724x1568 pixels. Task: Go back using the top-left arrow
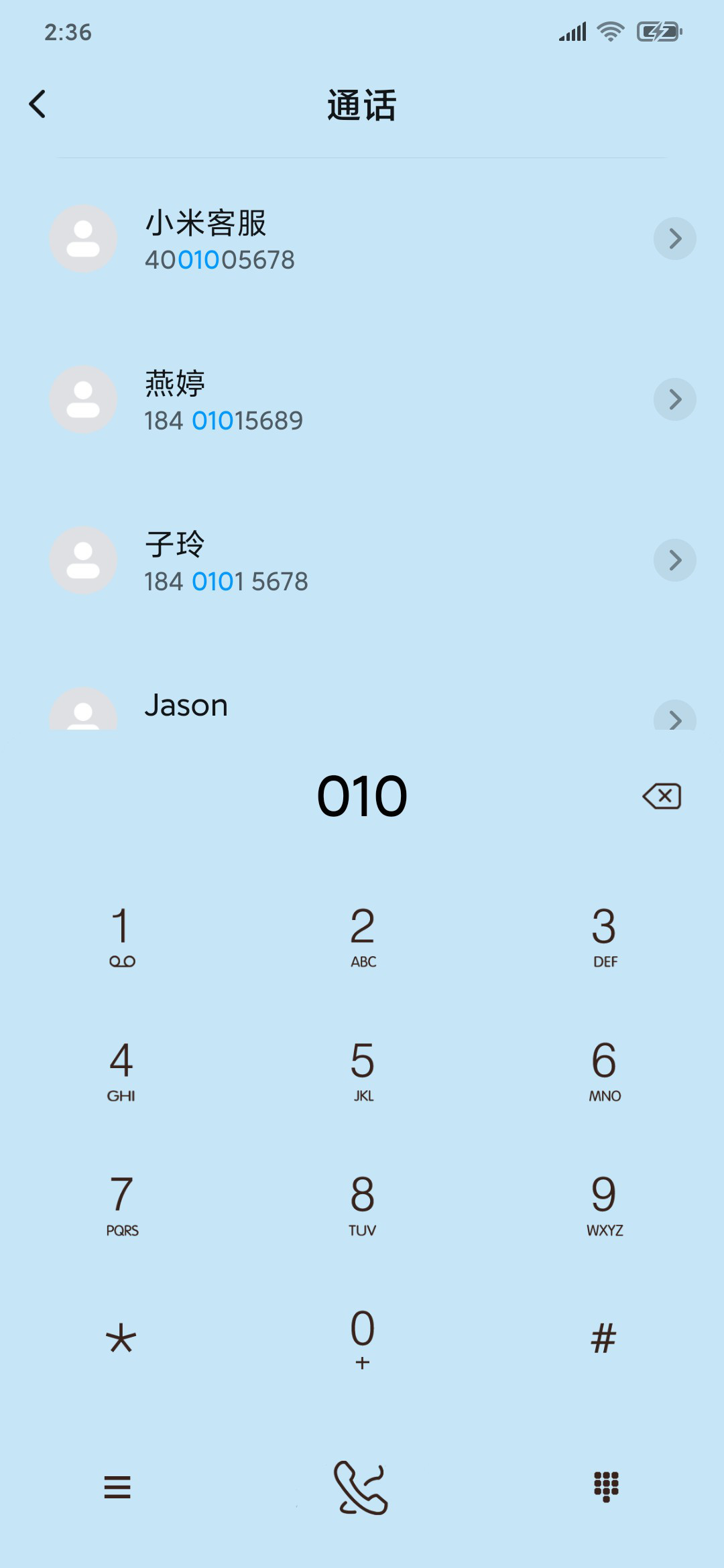point(38,105)
